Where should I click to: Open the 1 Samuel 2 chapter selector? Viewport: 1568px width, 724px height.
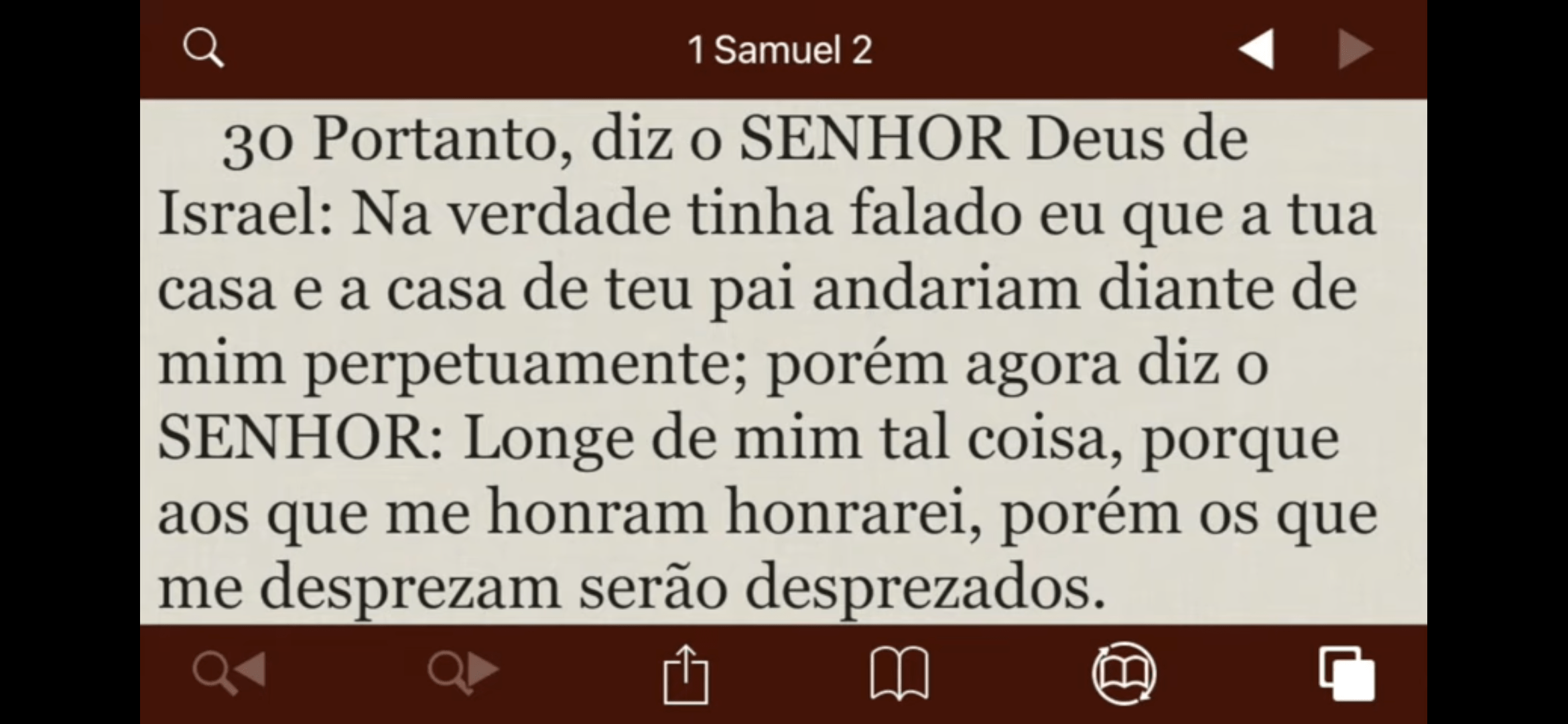[x=780, y=50]
